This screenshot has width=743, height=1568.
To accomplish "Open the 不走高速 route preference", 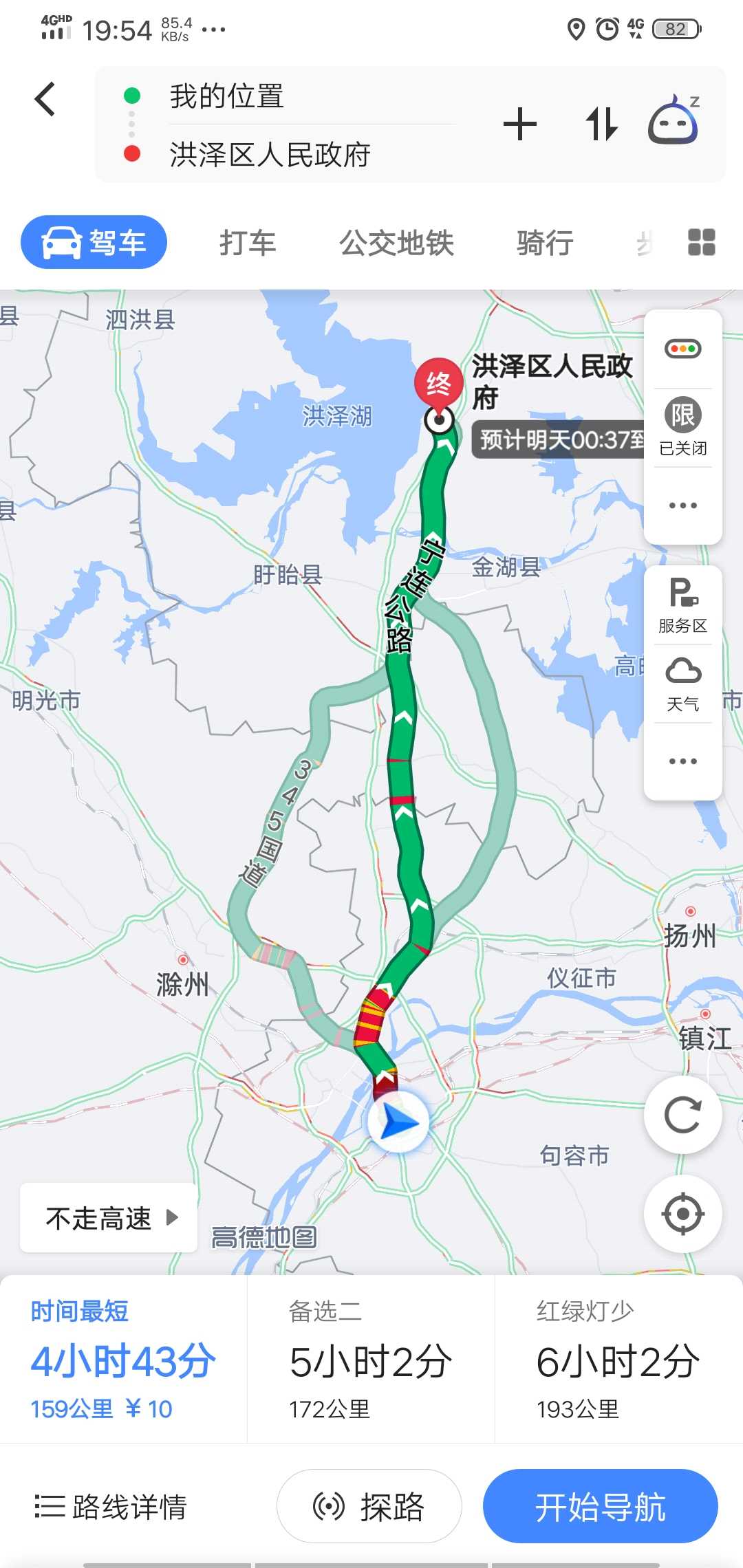I will tap(109, 1218).
